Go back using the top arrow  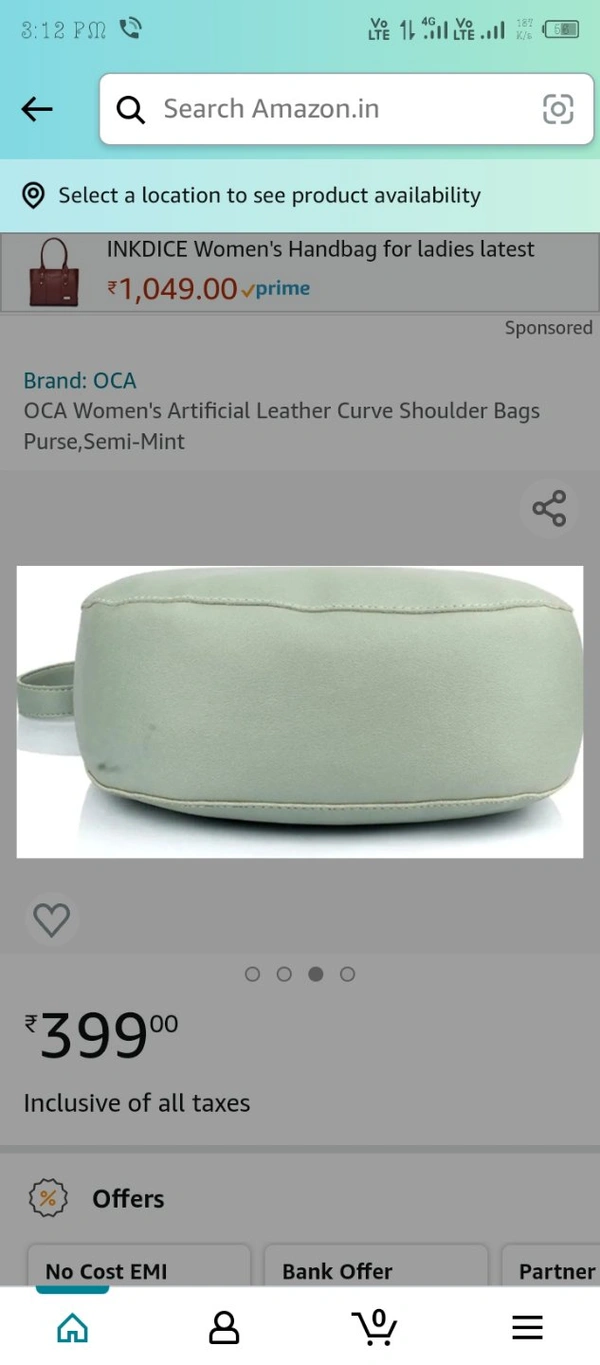click(x=37, y=109)
